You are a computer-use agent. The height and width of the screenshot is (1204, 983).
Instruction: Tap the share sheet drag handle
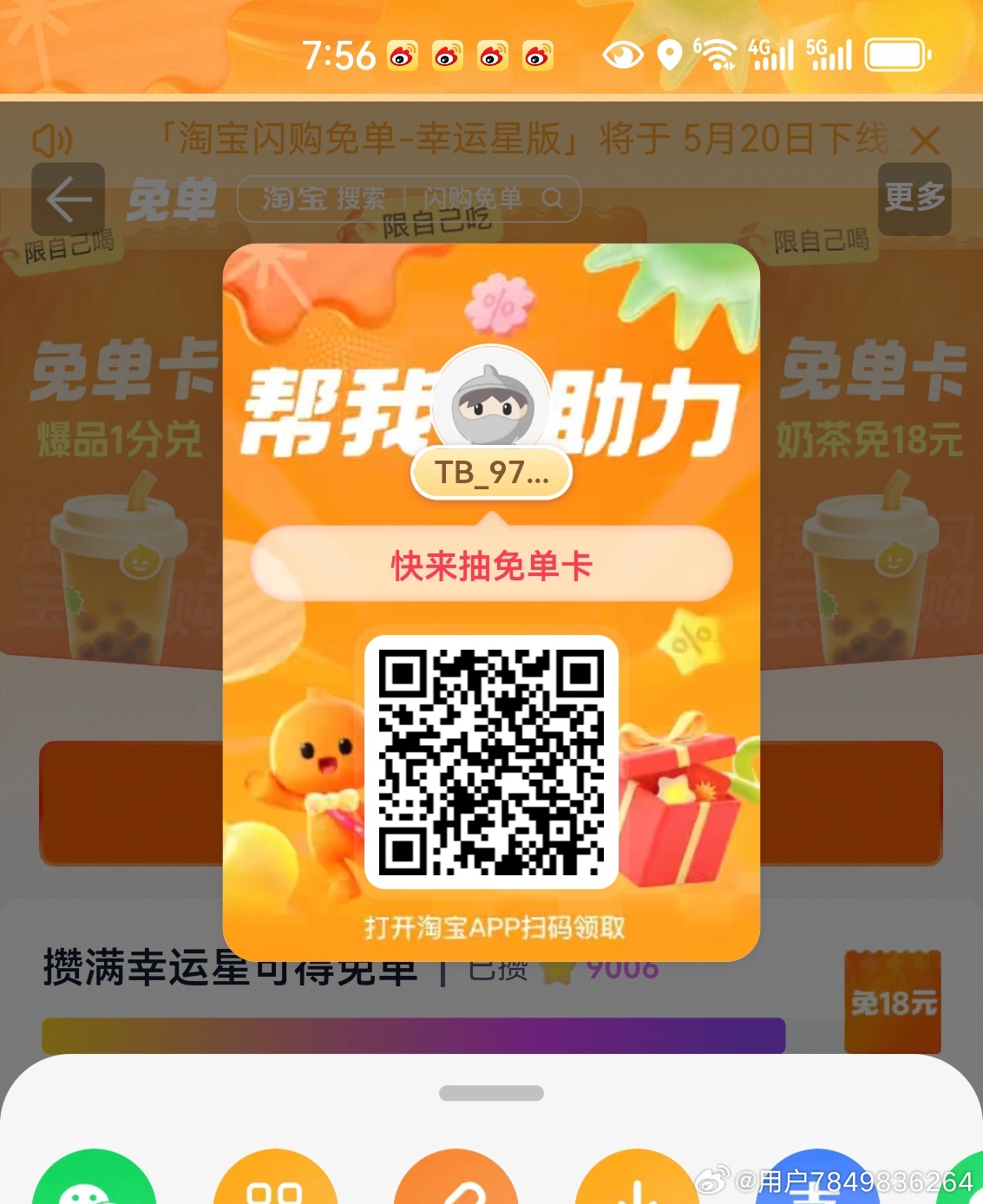(x=491, y=1093)
